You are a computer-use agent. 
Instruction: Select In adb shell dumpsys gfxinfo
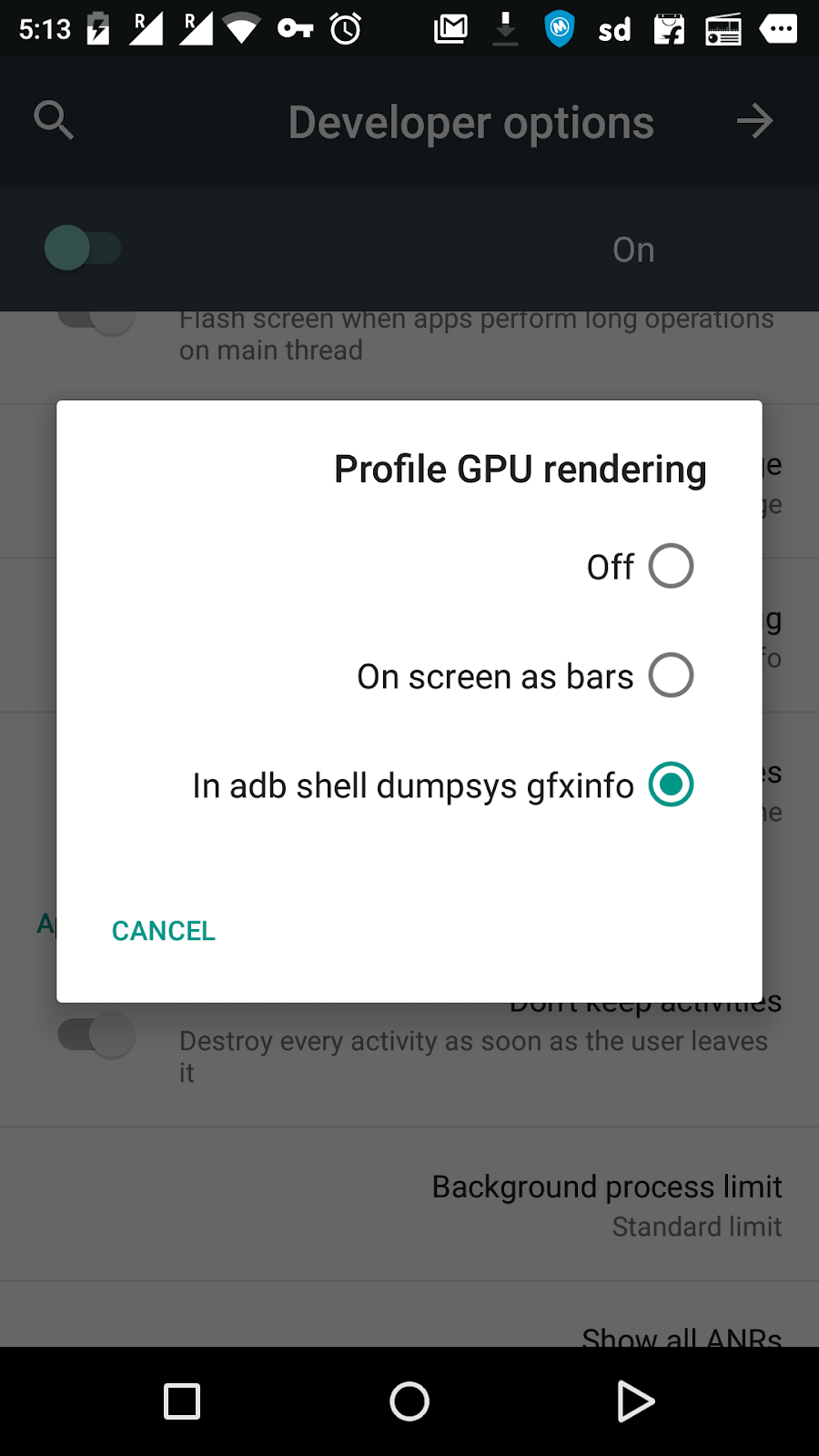click(x=671, y=784)
